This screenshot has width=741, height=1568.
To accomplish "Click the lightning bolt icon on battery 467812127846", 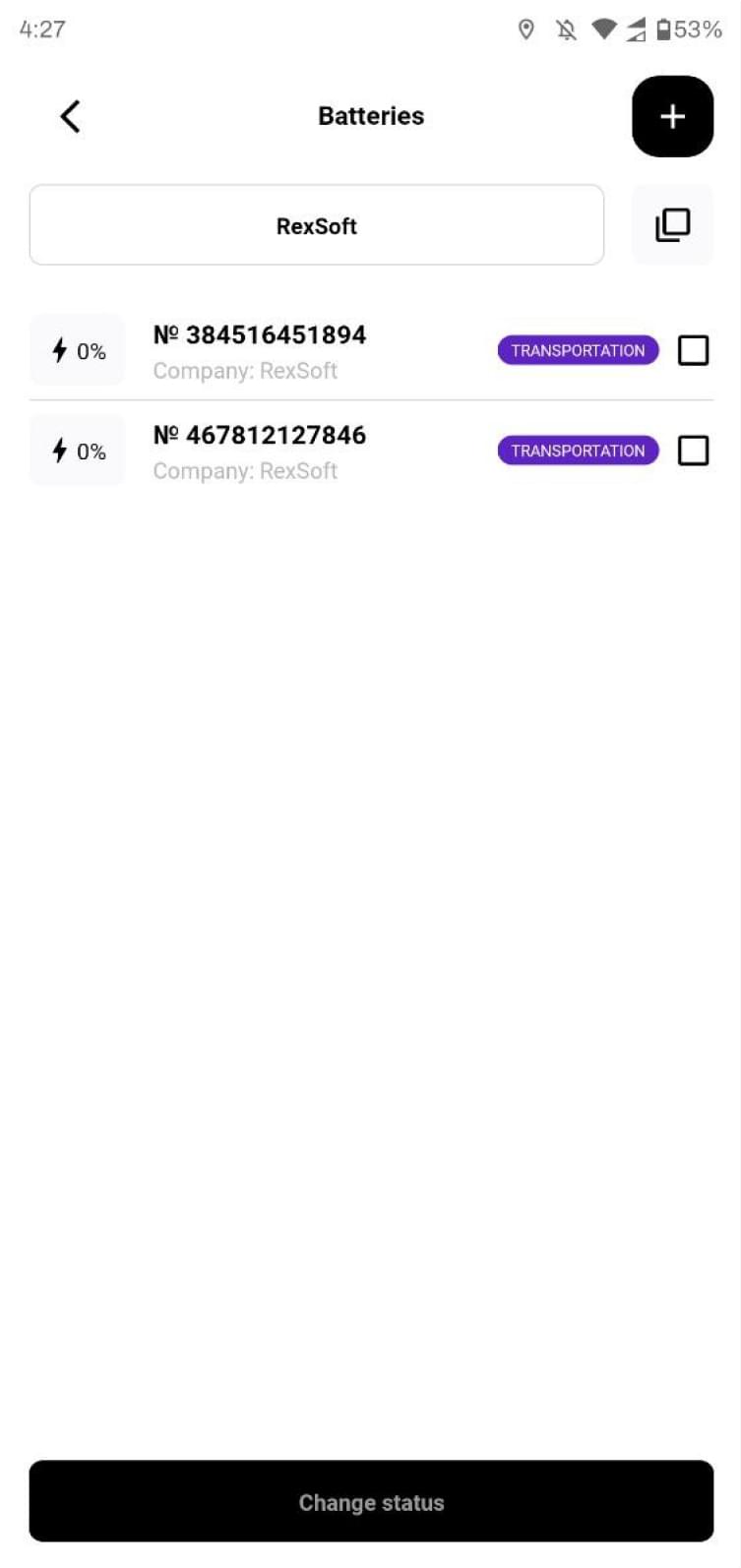I will pos(58,450).
